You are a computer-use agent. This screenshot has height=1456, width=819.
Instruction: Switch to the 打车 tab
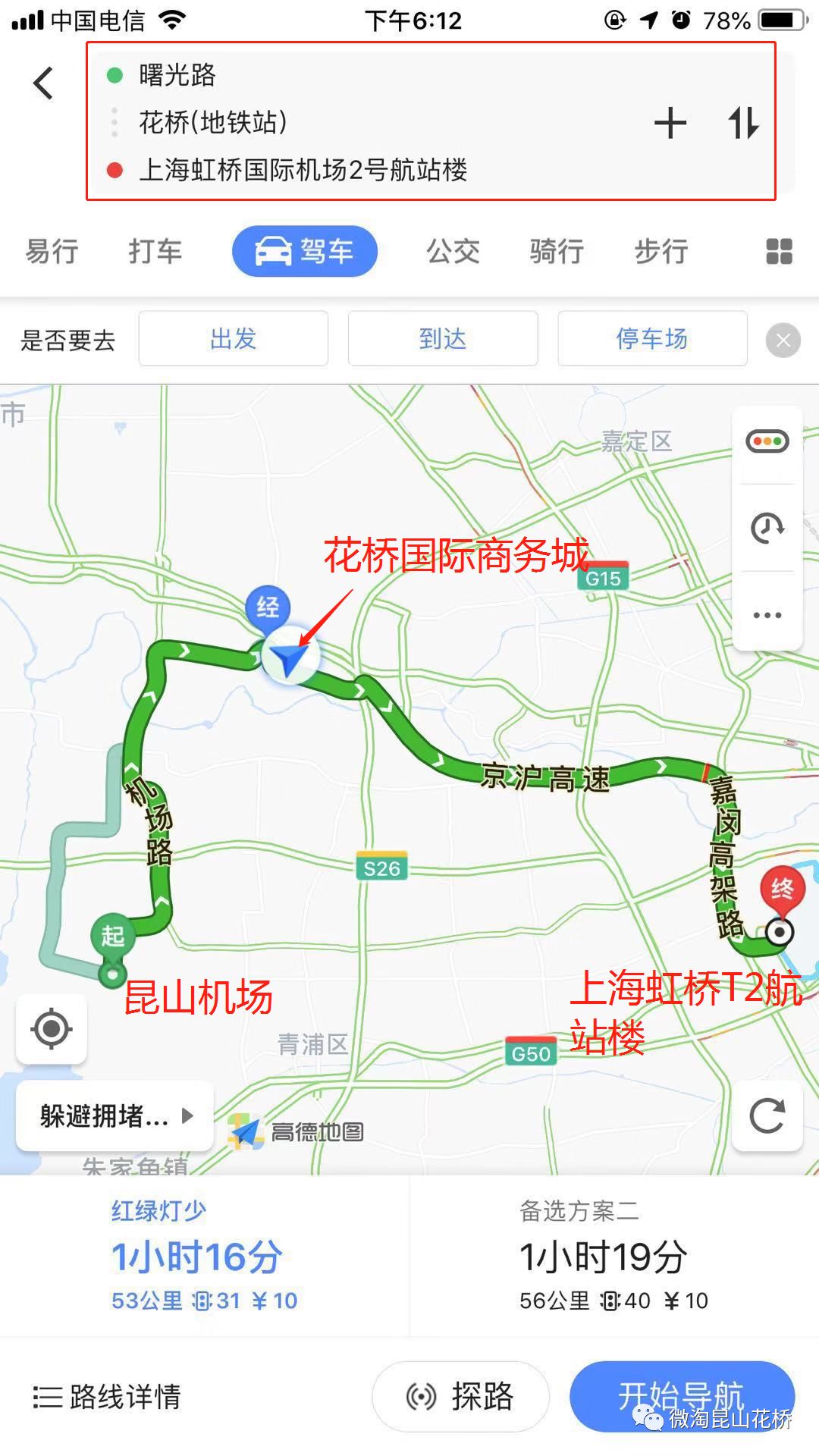click(x=155, y=252)
